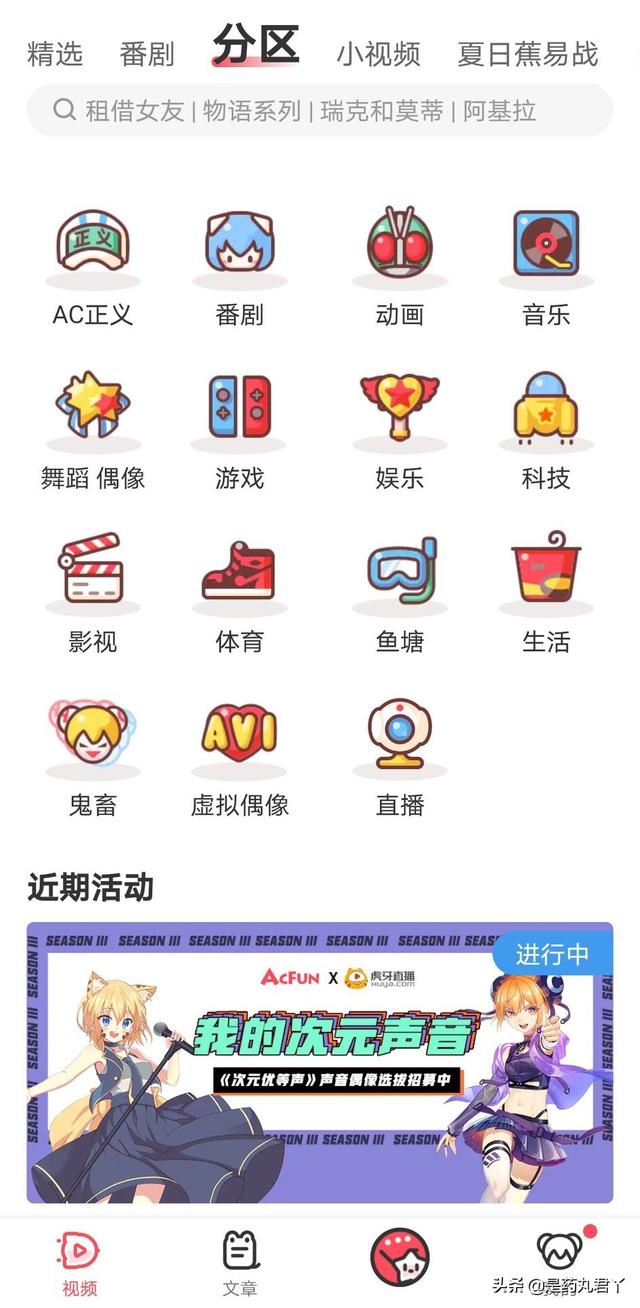Enter the 游戏 category
The image size is (640, 1308).
pos(240,431)
